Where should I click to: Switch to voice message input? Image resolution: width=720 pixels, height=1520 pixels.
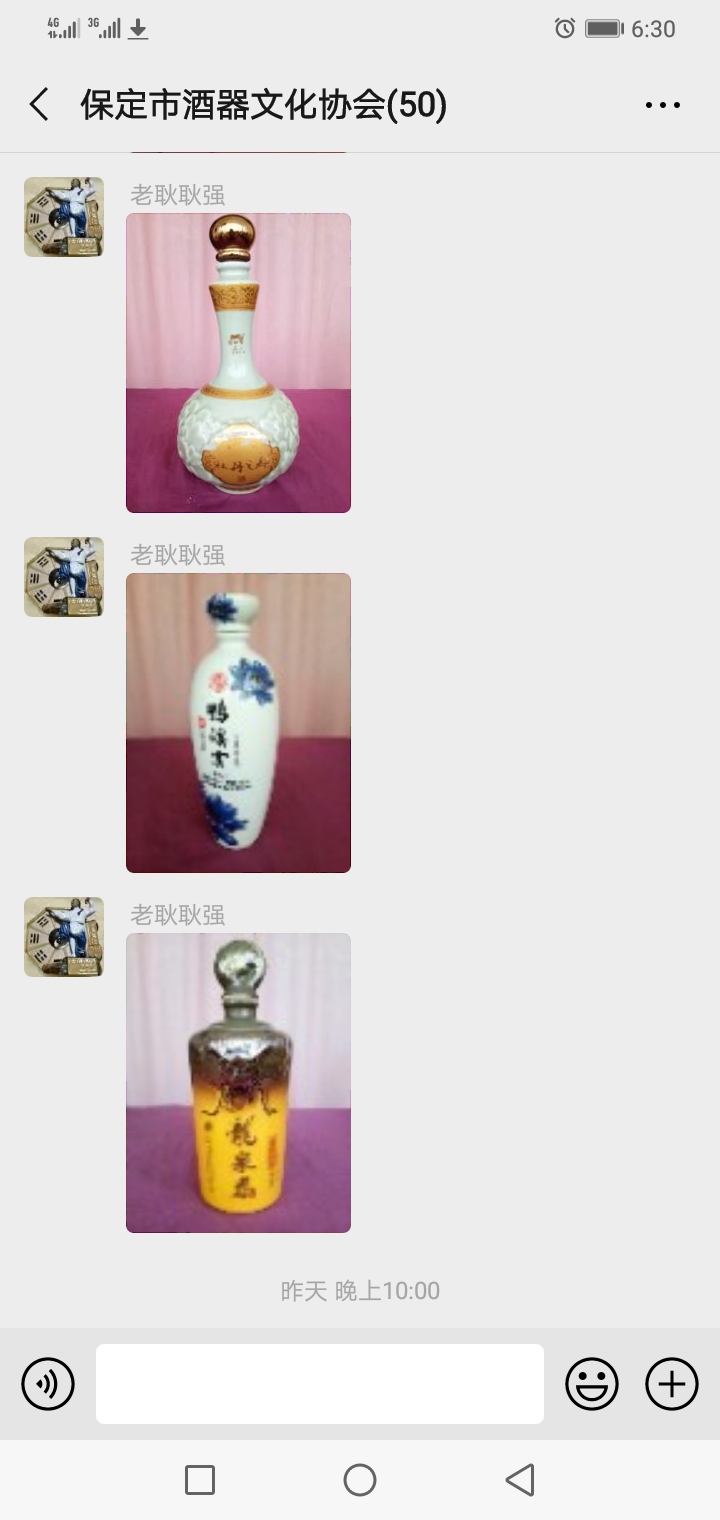(x=48, y=1384)
